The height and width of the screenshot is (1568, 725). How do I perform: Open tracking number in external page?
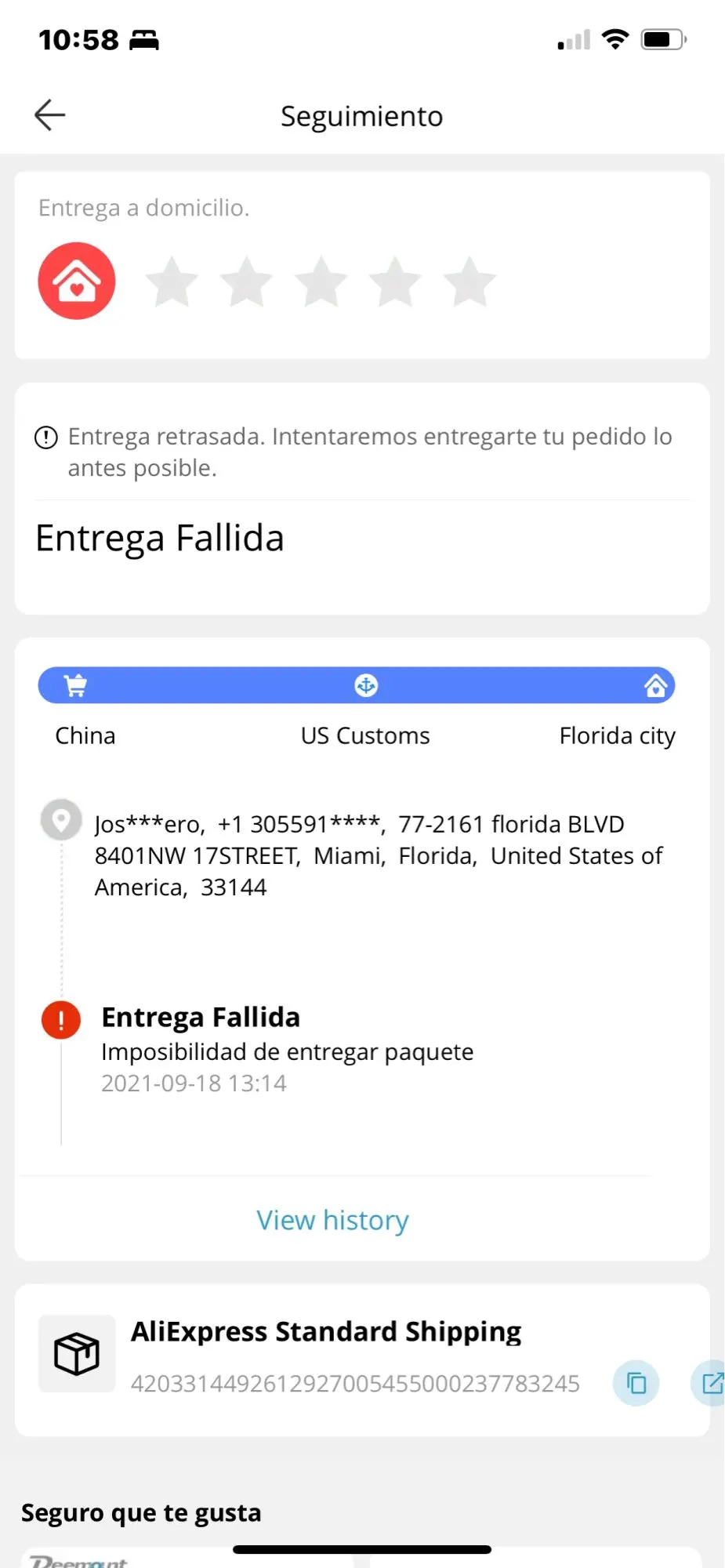710,1383
